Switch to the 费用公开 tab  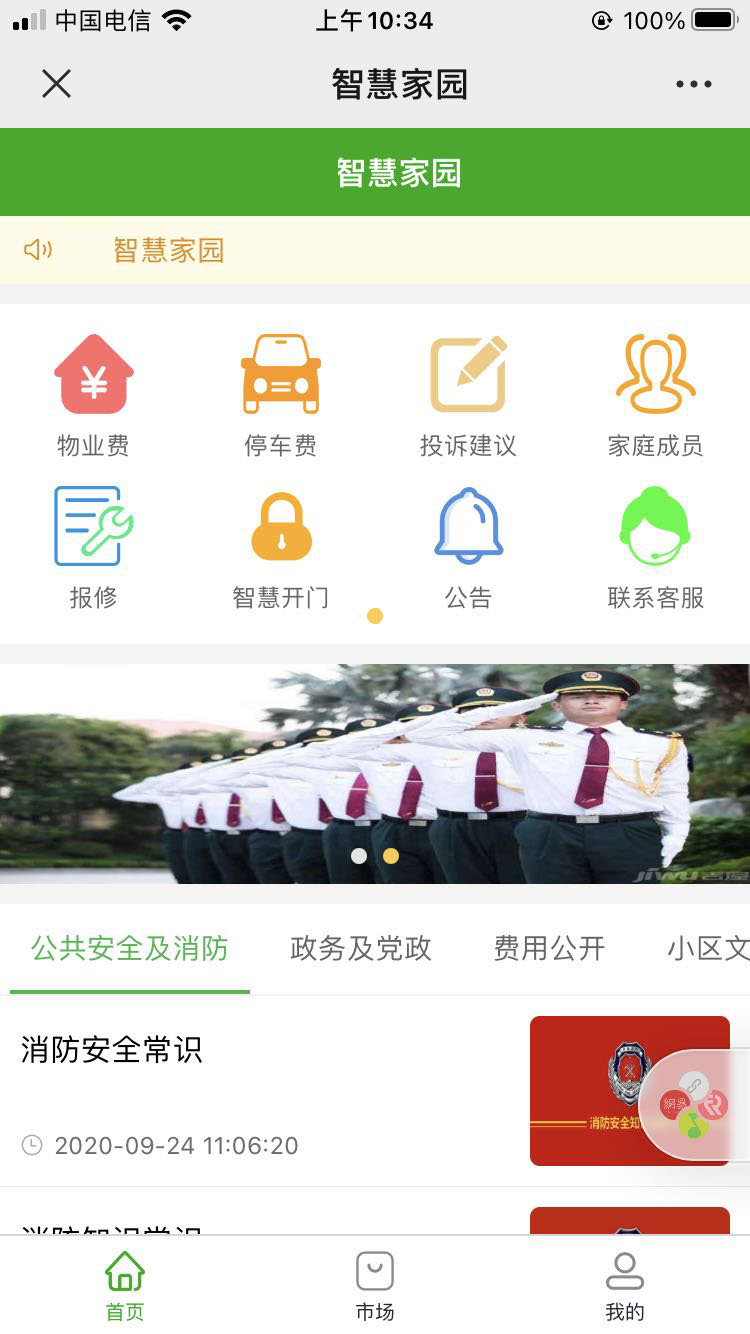click(x=549, y=948)
